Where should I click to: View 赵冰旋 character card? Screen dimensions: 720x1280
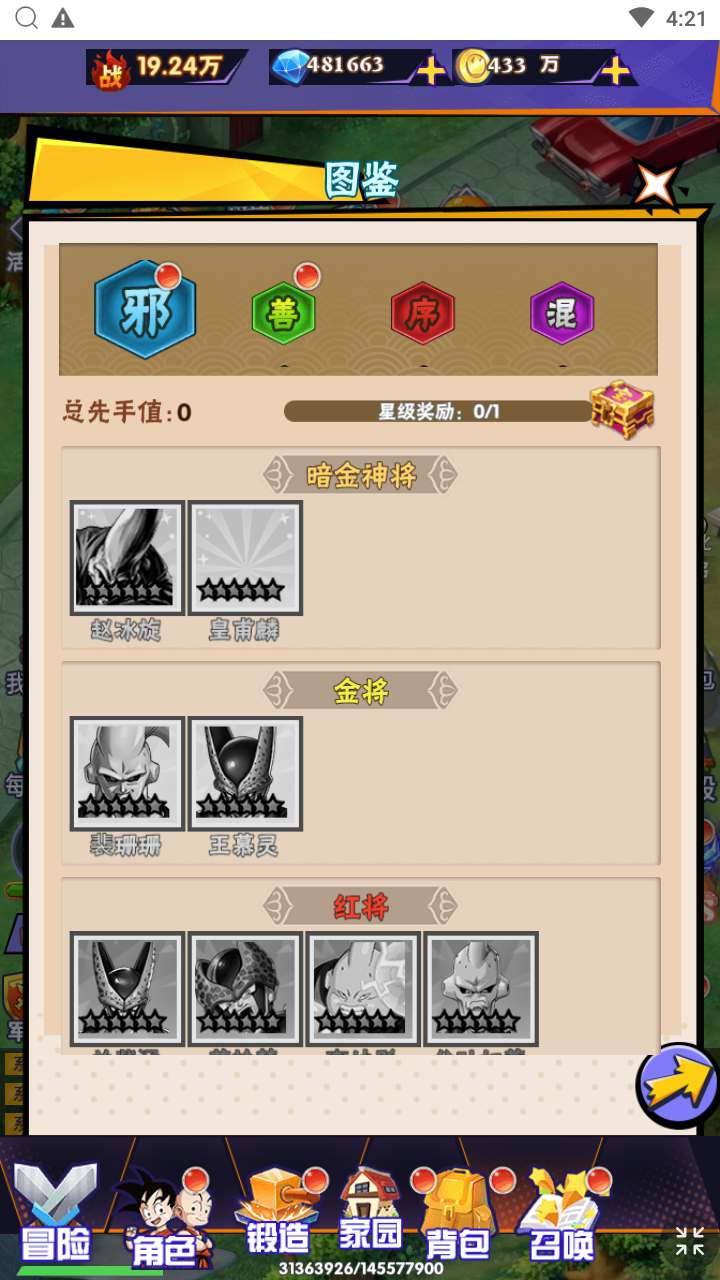click(127, 558)
